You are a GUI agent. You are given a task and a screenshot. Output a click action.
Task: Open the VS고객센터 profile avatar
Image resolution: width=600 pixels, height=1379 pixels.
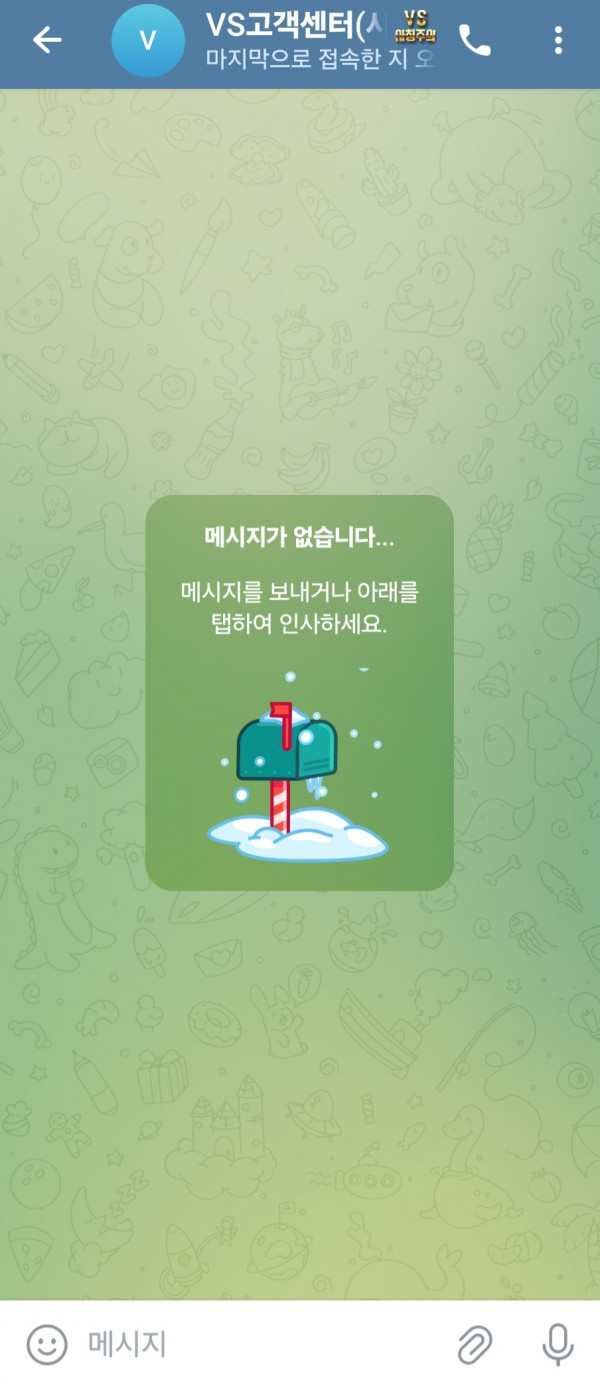tap(148, 40)
